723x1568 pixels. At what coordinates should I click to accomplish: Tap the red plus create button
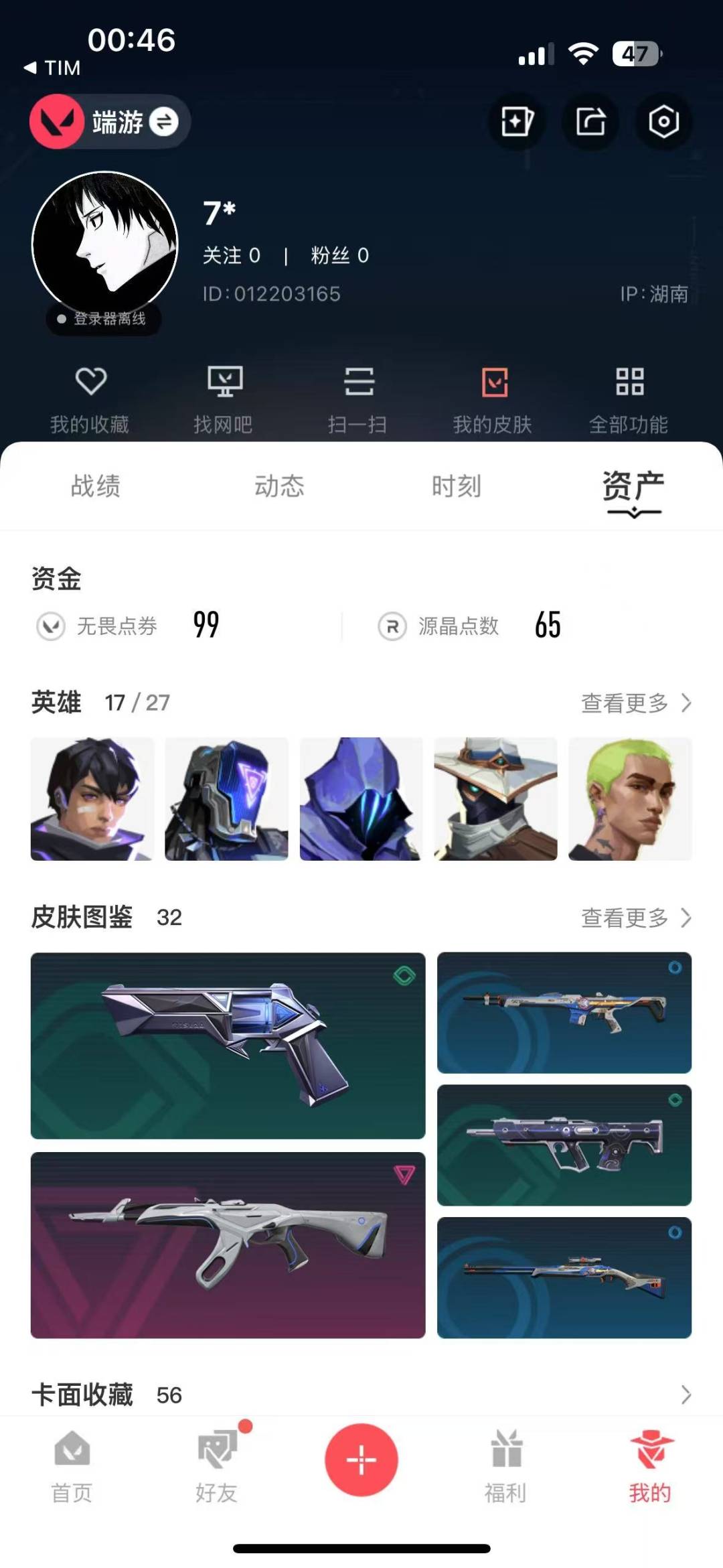pos(361,1459)
